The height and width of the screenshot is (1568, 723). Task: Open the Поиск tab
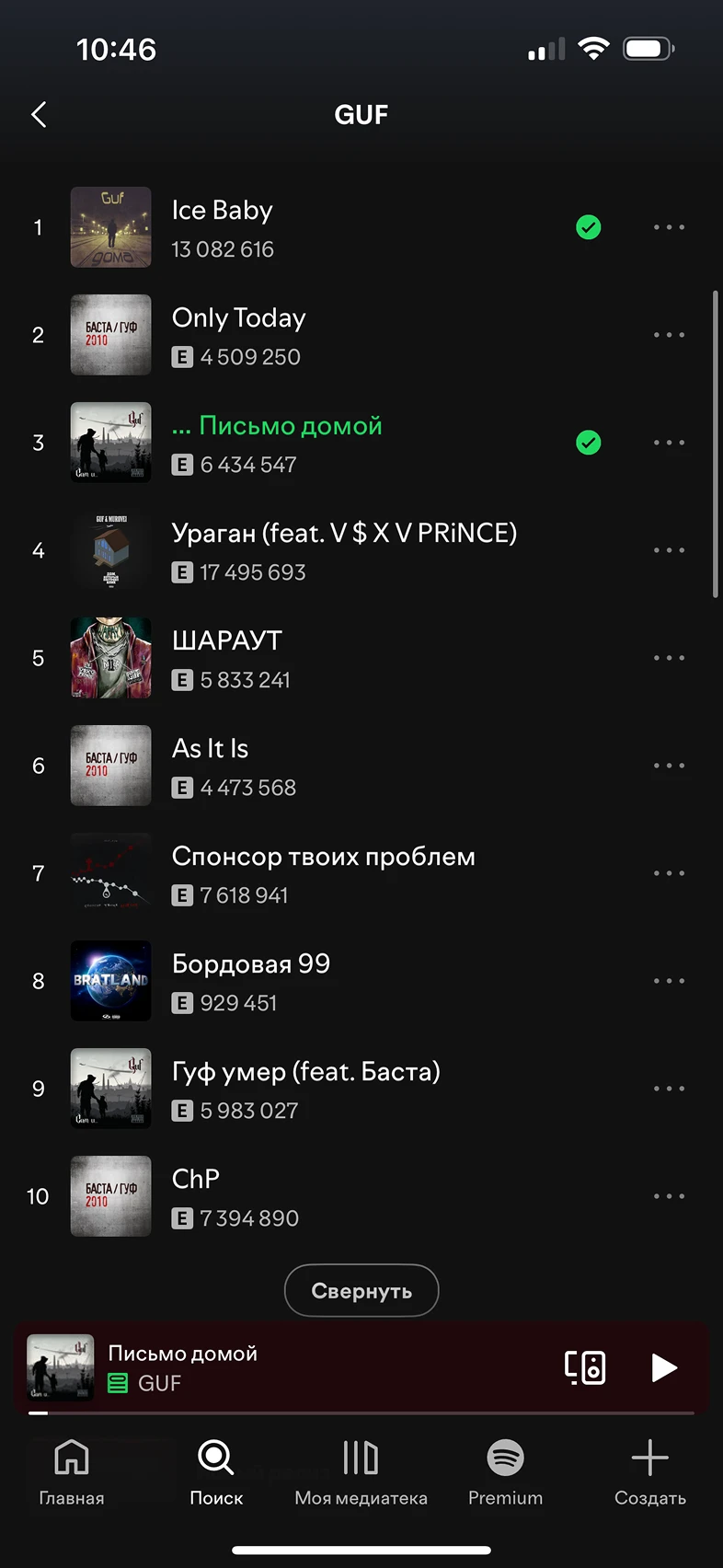click(x=216, y=1472)
